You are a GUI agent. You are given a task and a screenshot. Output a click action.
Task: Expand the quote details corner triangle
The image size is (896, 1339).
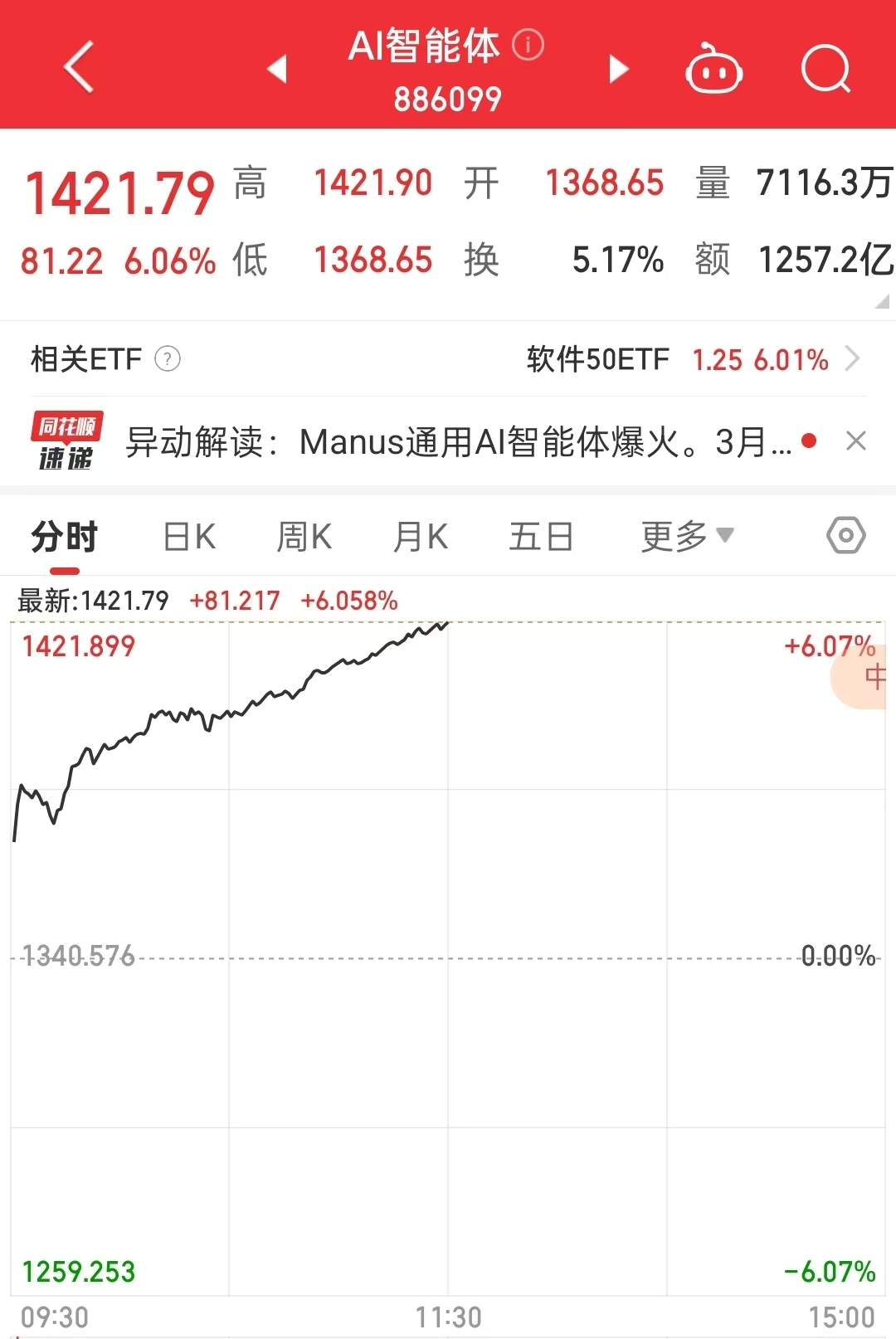point(882,301)
